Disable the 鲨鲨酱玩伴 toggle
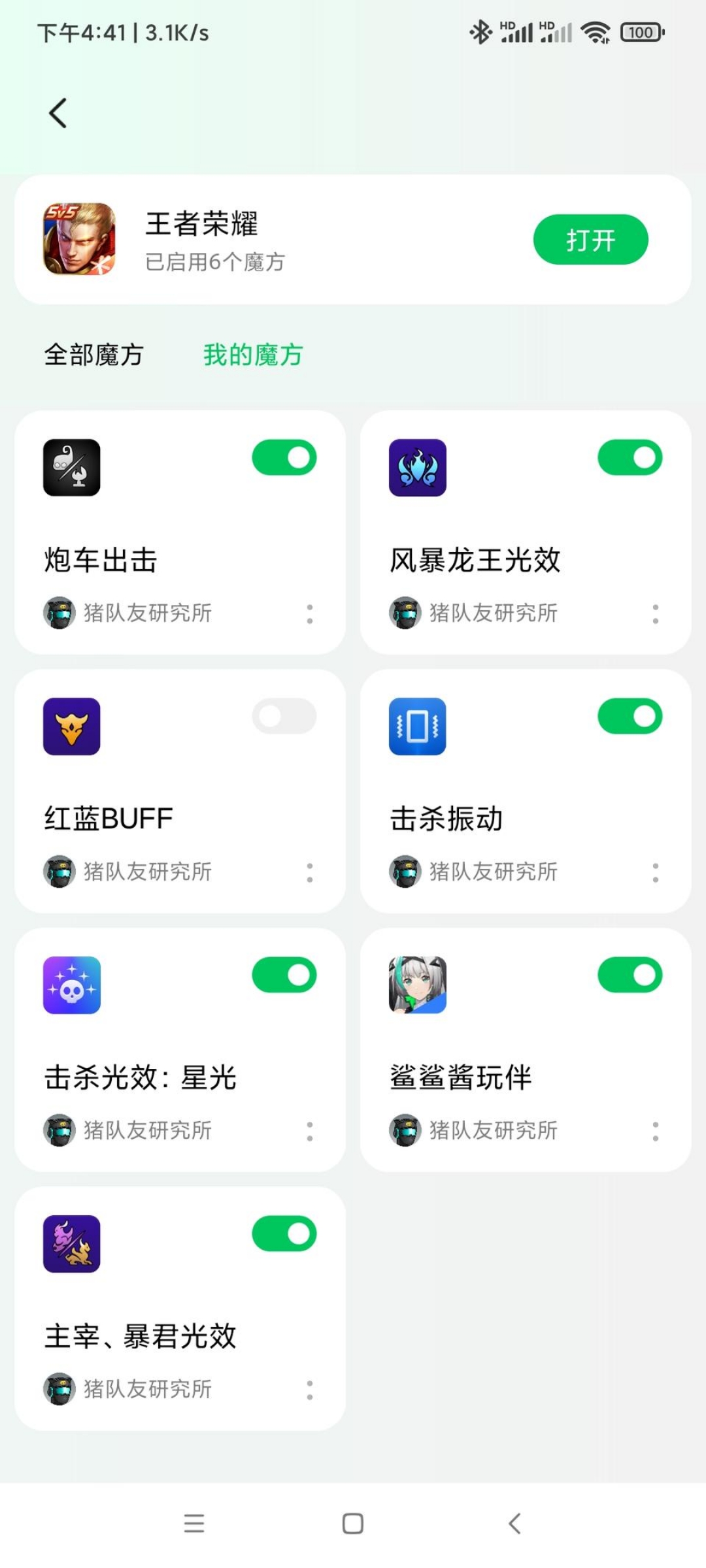 tap(630, 975)
